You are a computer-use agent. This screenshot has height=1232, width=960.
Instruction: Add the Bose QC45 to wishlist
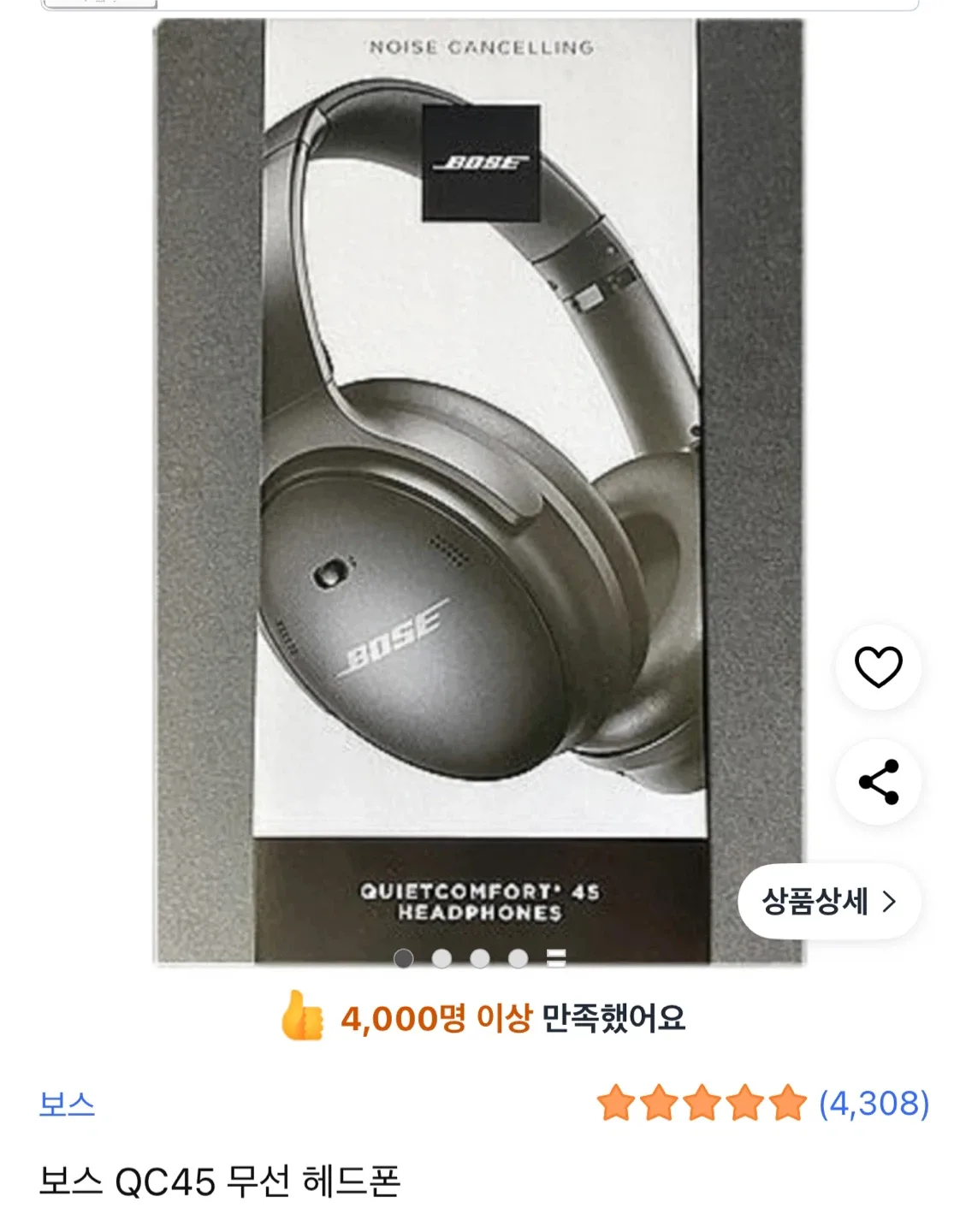tap(878, 667)
